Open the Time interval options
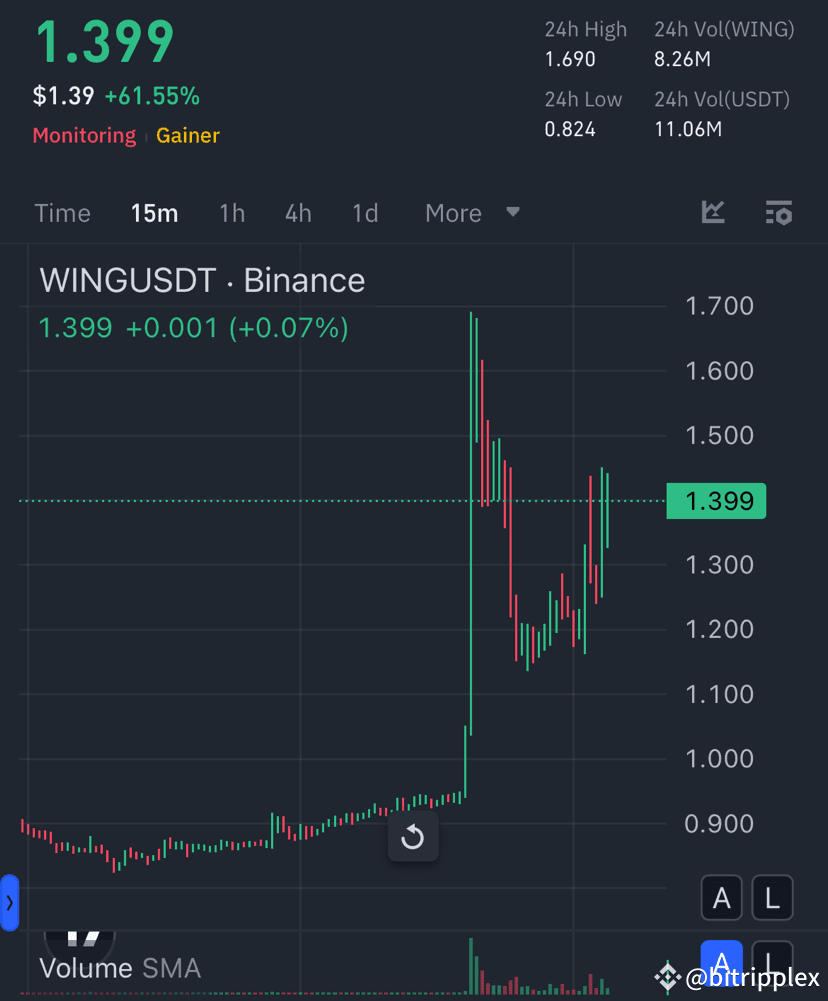The height and width of the screenshot is (1001, 828). (62, 212)
